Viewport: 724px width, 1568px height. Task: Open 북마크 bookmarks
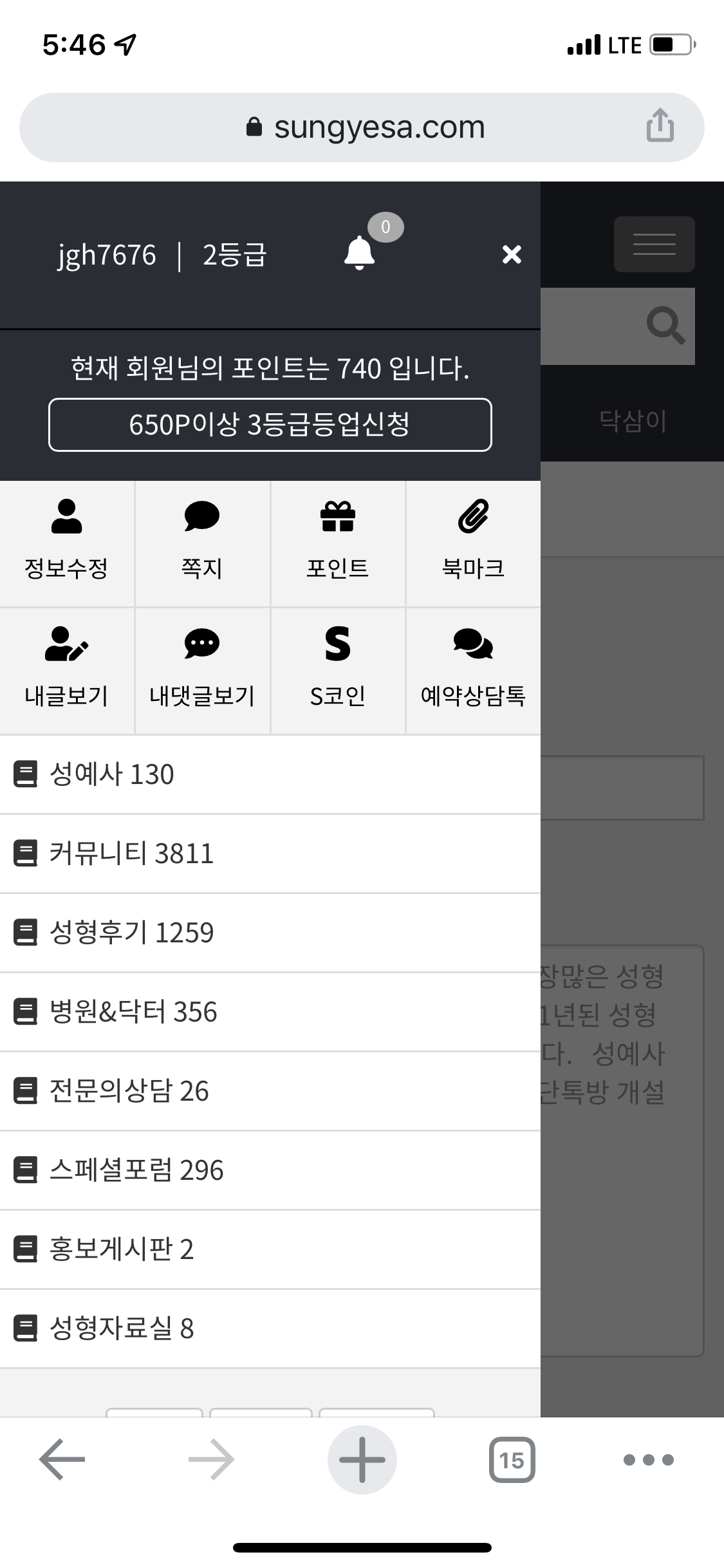click(473, 542)
